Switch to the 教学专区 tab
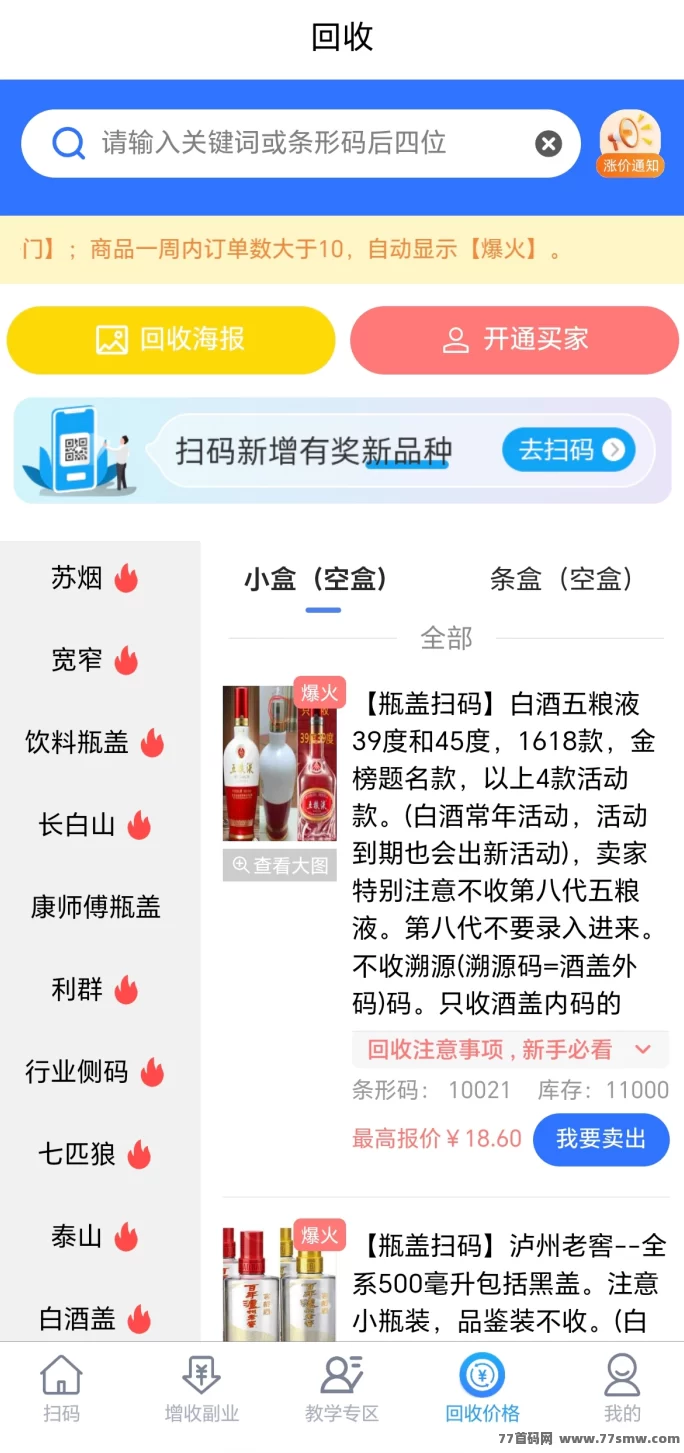Image resolution: width=684 pixels, height=1453 pixels. point(342,1388)
